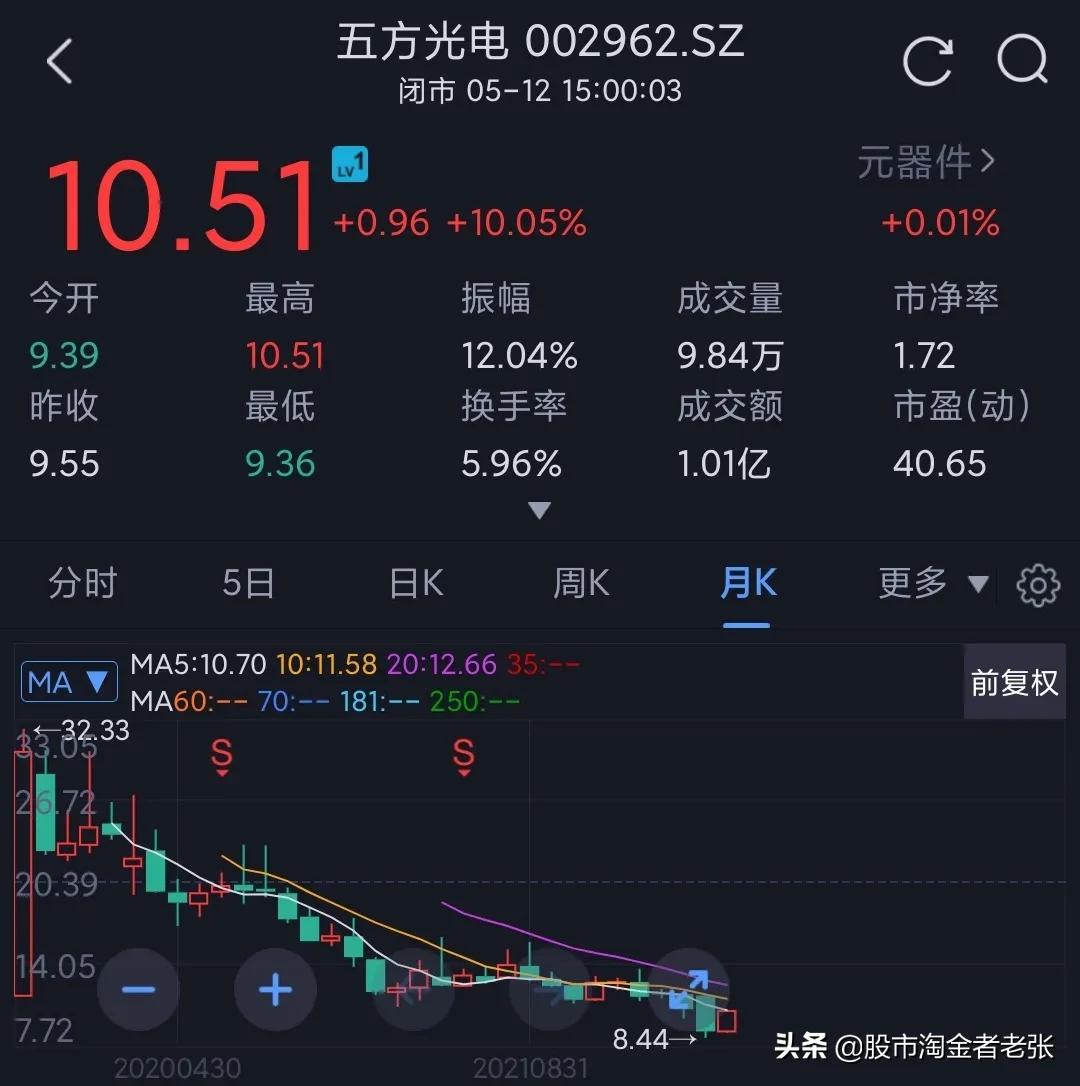Enable 前复权 price adjustment mode
Viewport: 1080px width, 1086px height.
1014,681
